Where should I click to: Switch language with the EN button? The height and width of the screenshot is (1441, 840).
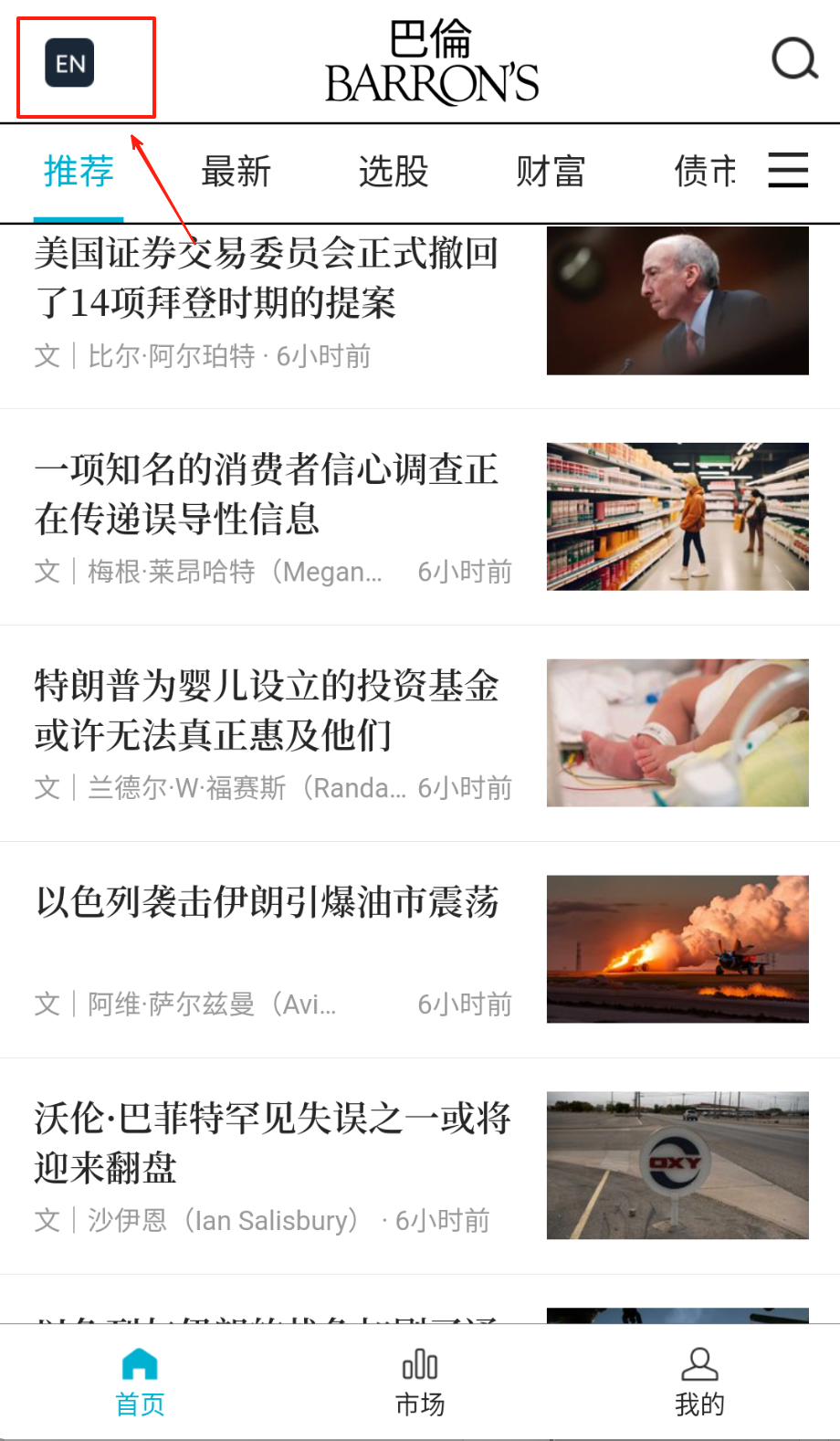tap(70, 63)
